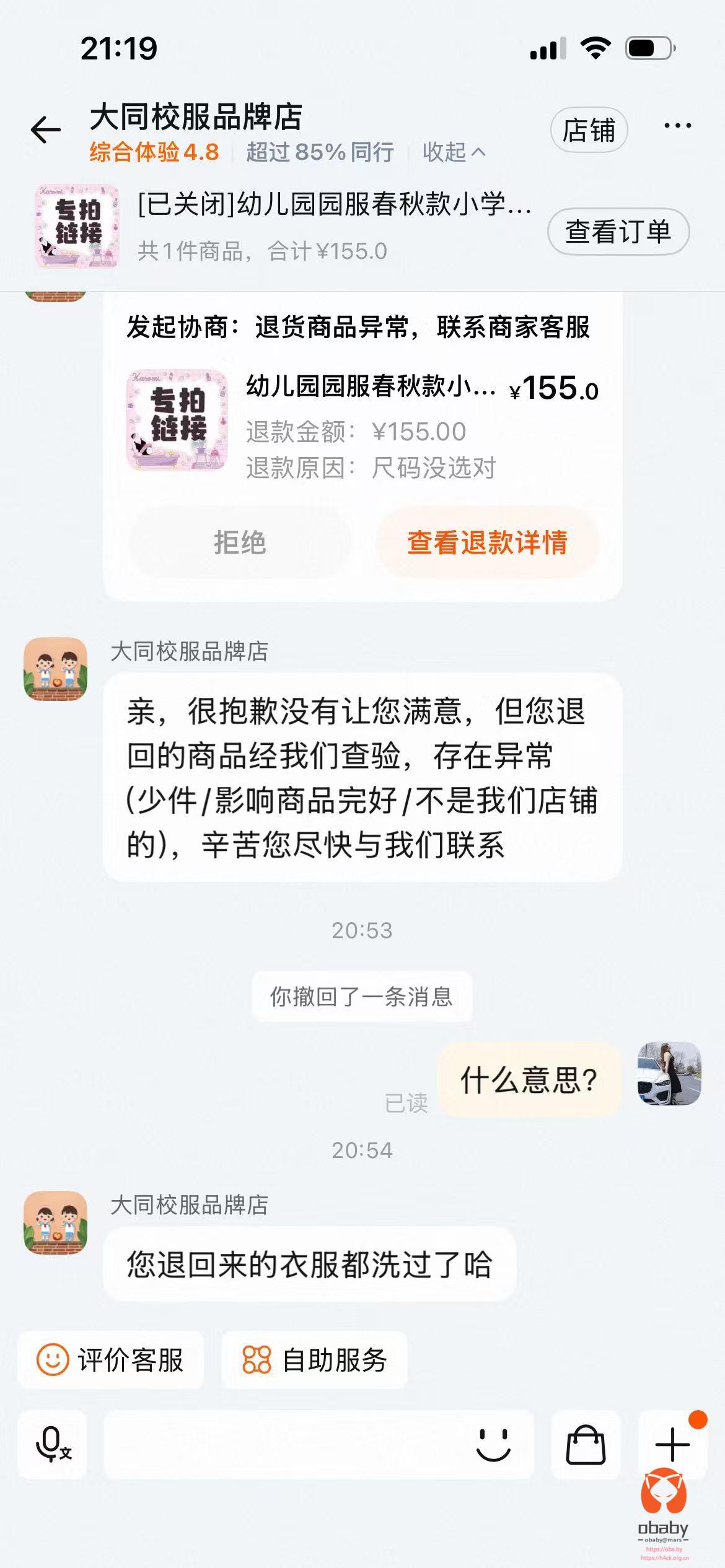725x1568 pixels.
Task: Collapse the shop rating with 收起
Action: (x=454, y=152)
